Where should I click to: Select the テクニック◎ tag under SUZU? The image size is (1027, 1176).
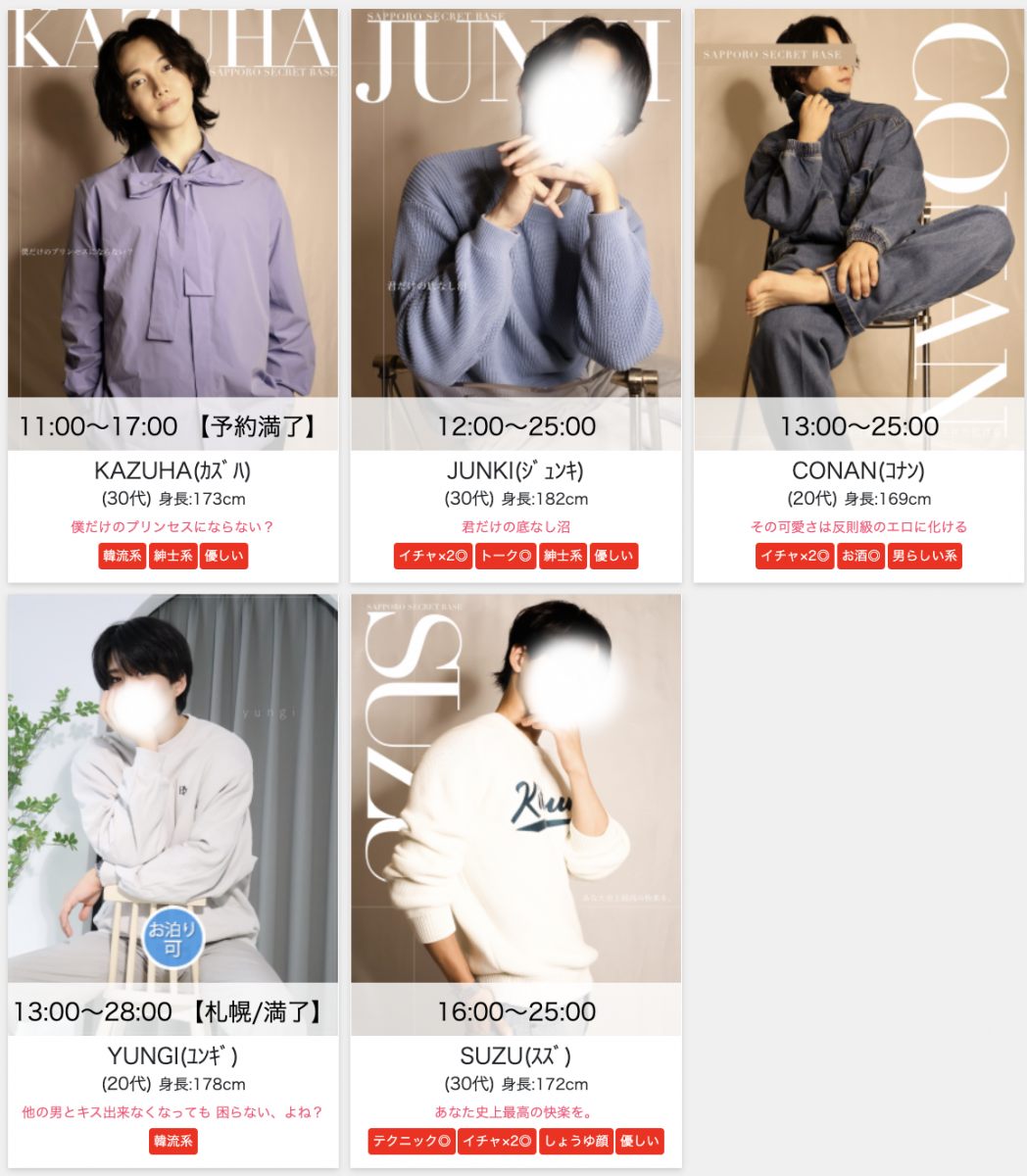[x=412, y=1142]
